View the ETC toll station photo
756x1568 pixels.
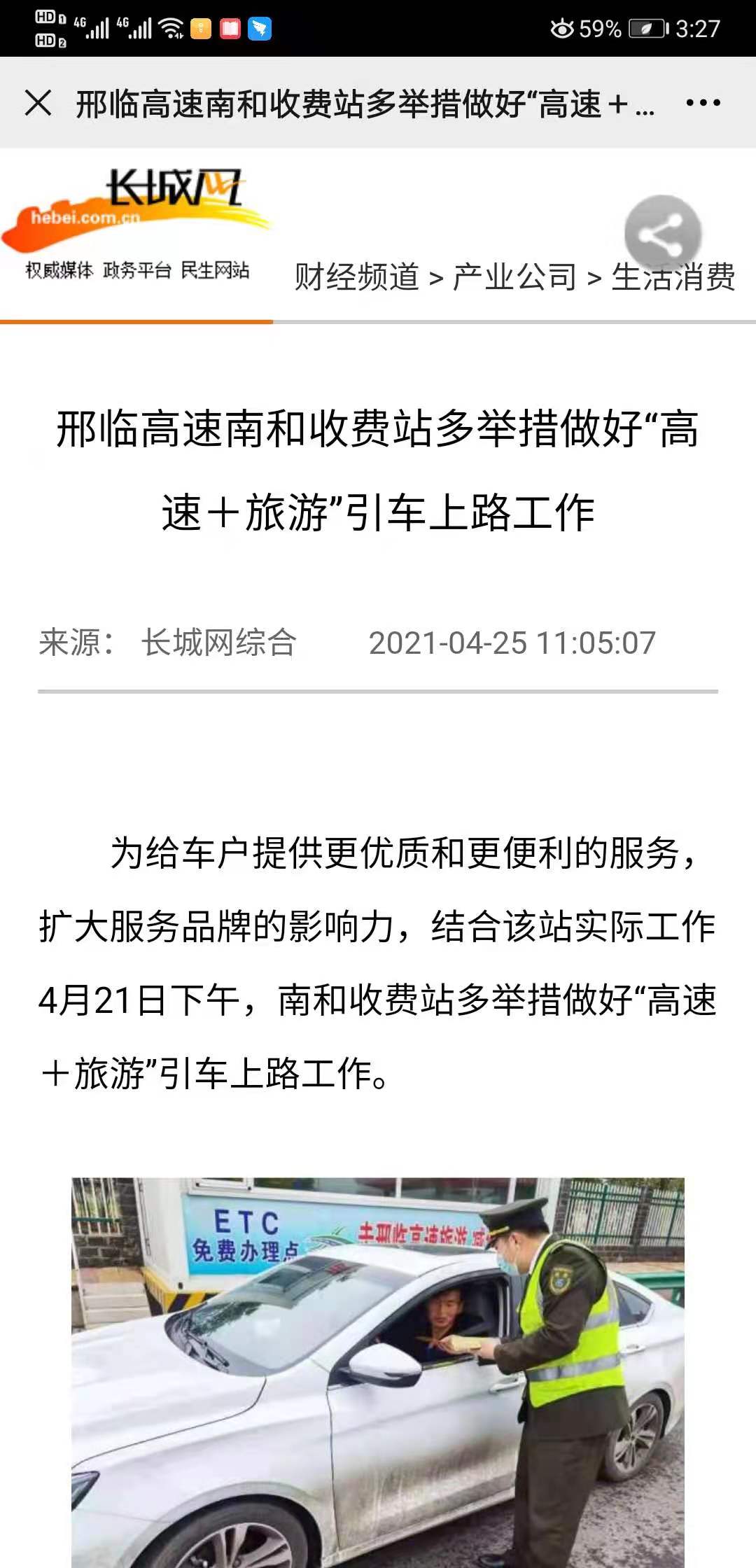point(378,1372)
